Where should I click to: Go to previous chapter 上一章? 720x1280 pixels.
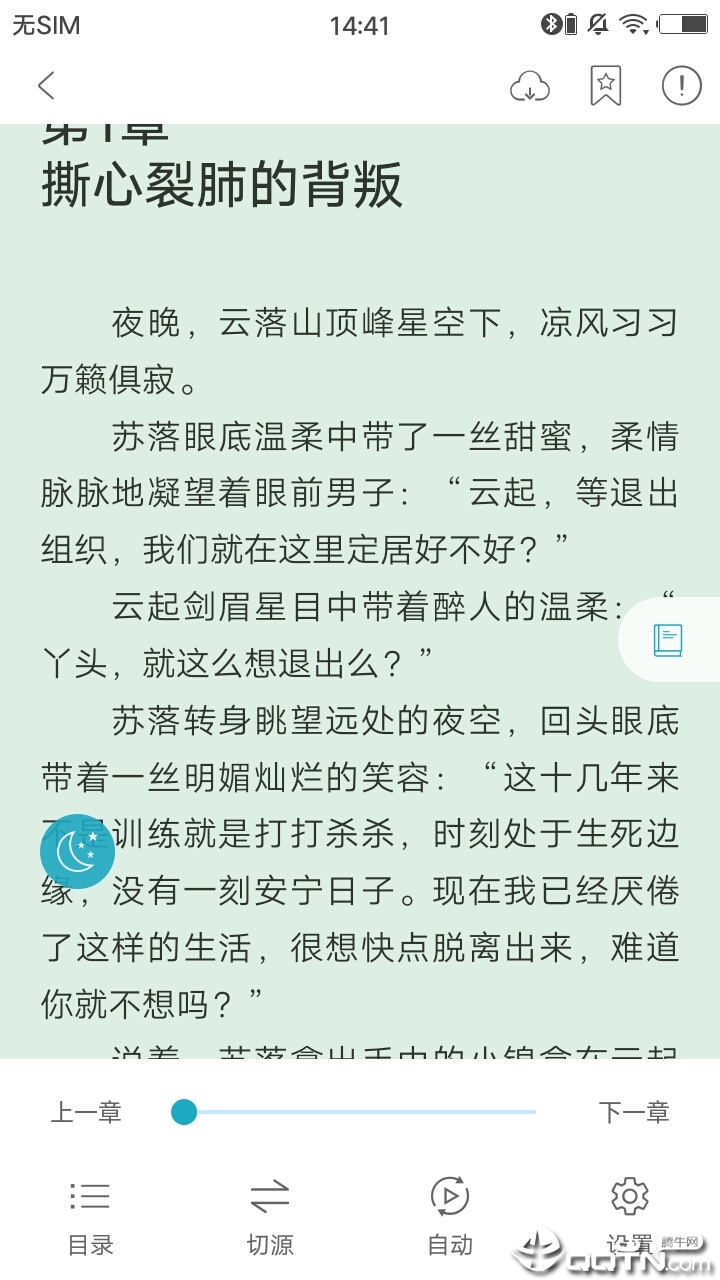[x=87, y=1112]
